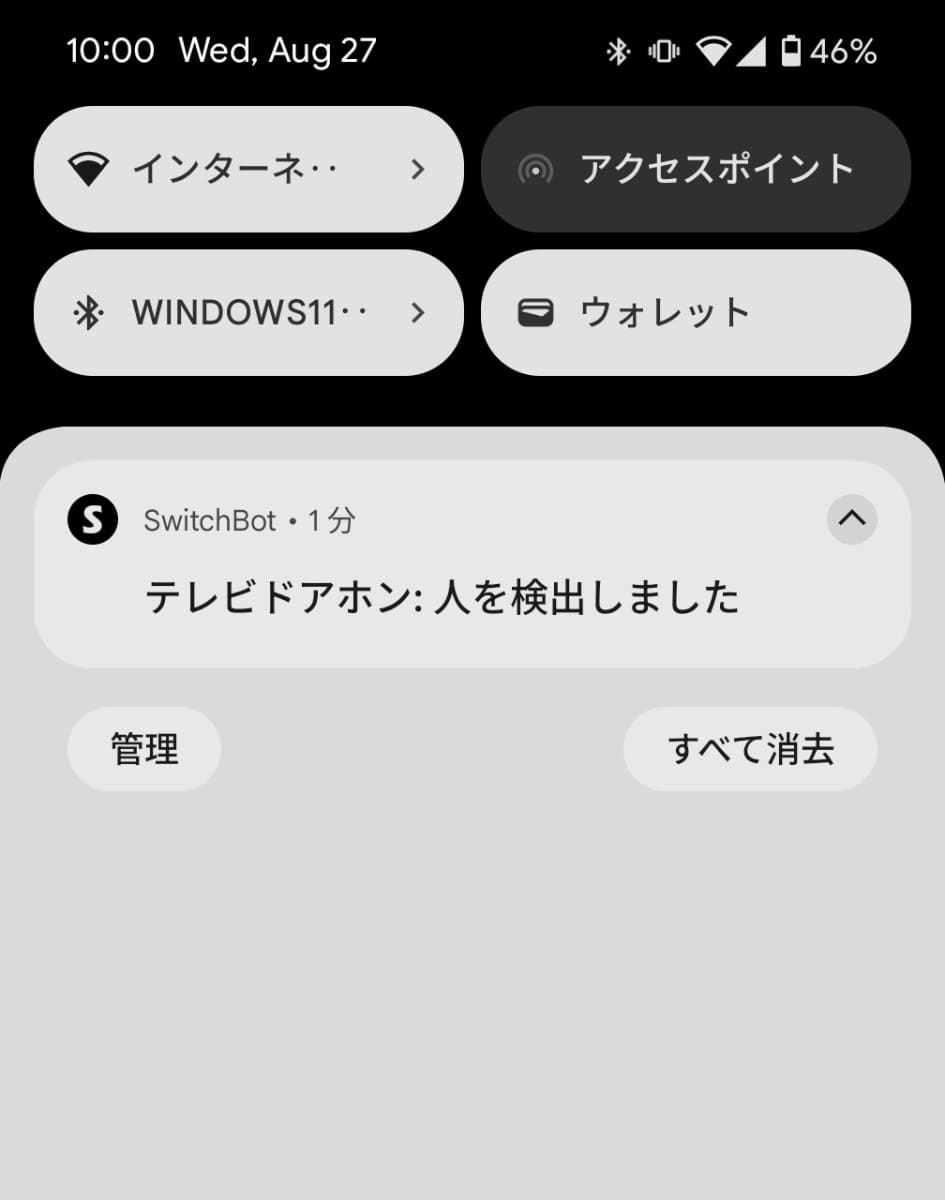The image size is (945, 1200).
Task: Tap the battery icon in the status bar
Action: point(793,50)
